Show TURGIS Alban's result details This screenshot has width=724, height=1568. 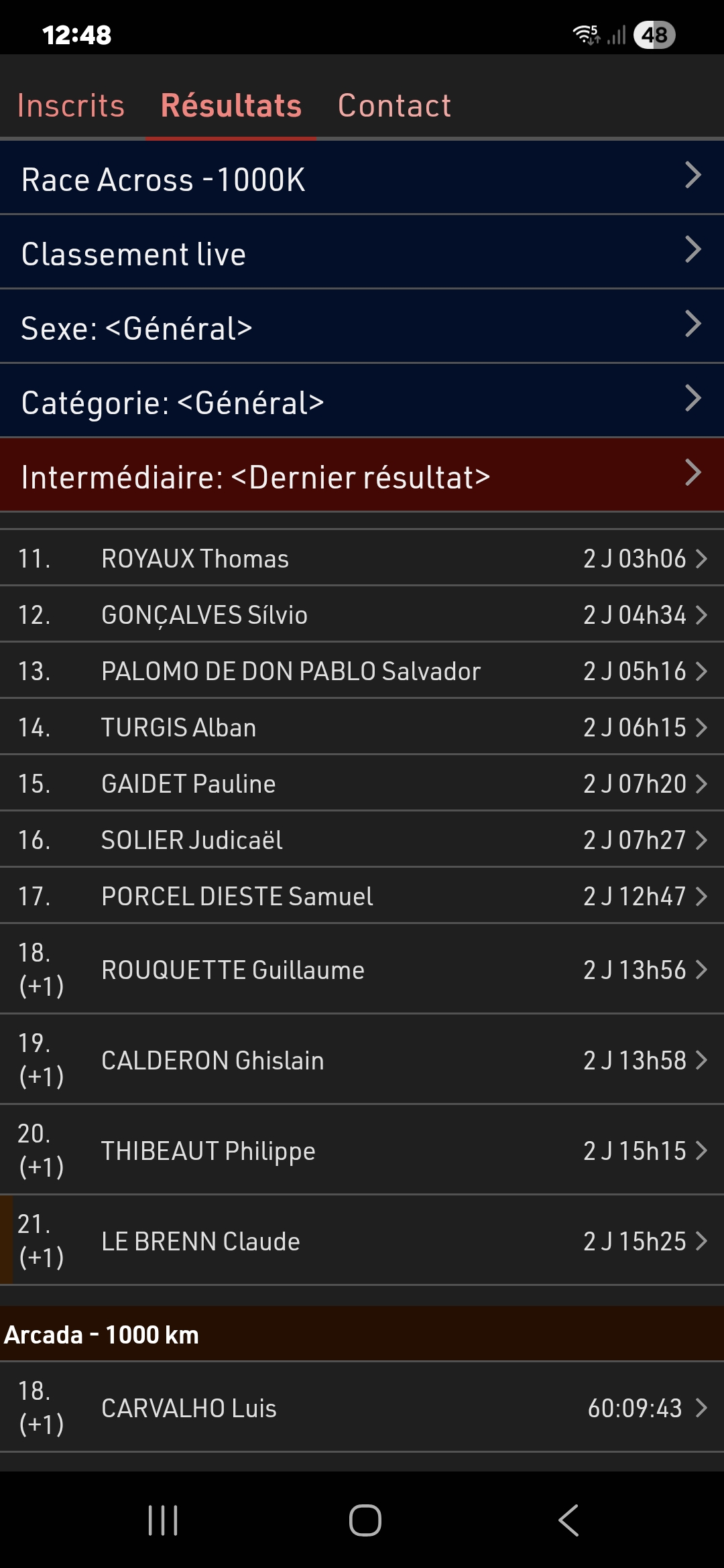click(362, 727)
